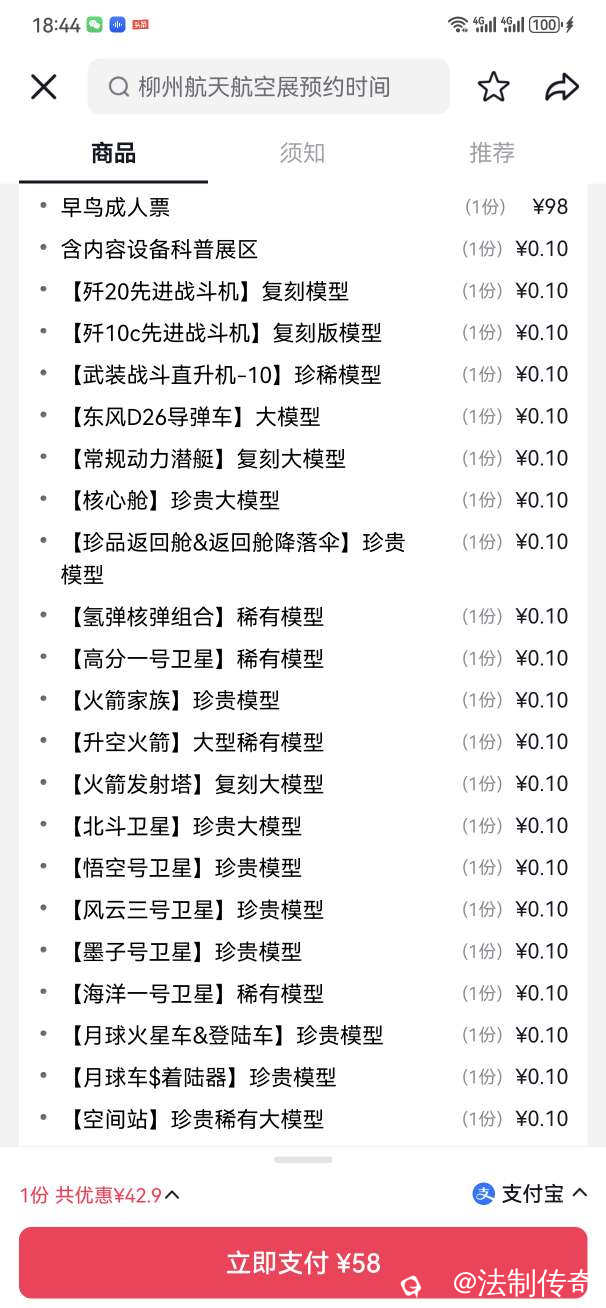Screen dimensions: 606x1308
Task: Expand the 共优惠¥42.9 discount details
Action: coord(101,1194)
